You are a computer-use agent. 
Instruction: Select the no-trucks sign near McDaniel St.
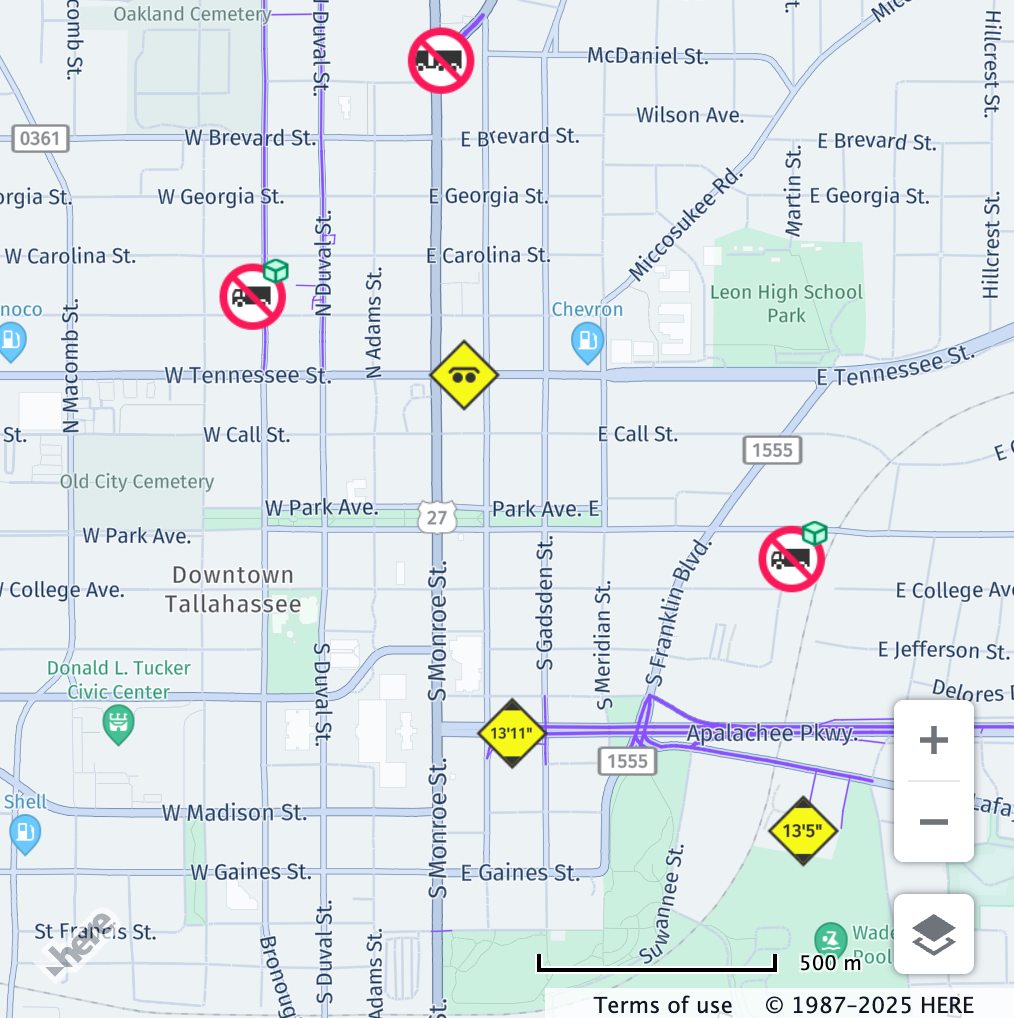[441, 61]
